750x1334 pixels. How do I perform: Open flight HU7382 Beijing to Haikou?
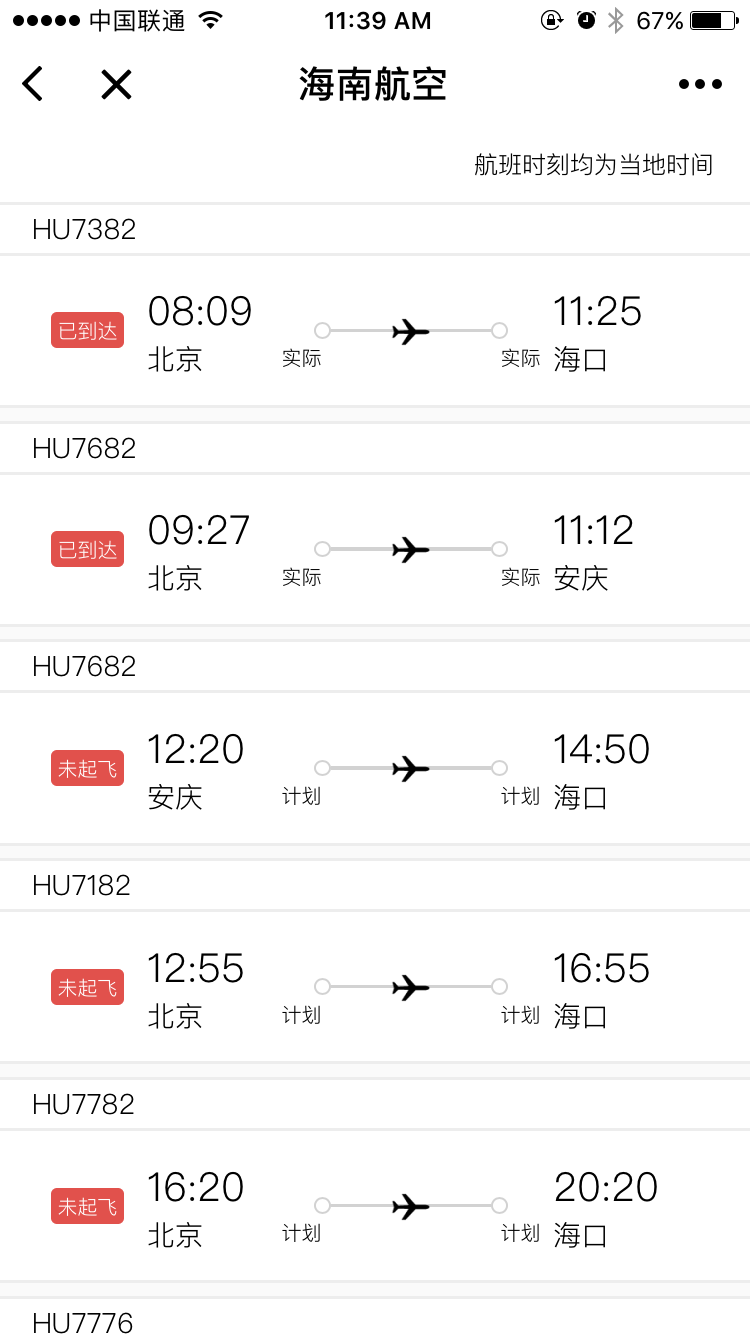tap(375, 331)
